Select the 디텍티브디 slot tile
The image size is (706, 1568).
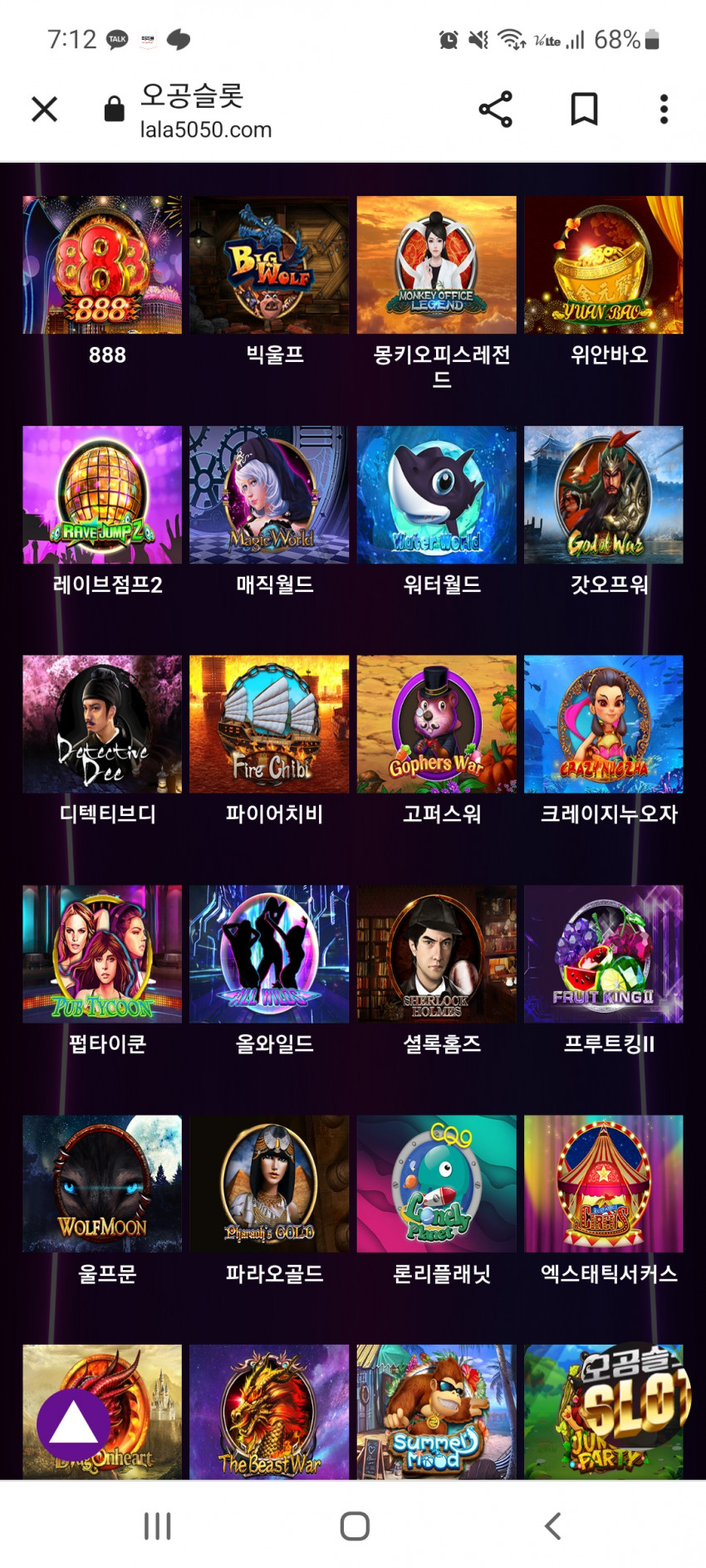click(102, 724)
